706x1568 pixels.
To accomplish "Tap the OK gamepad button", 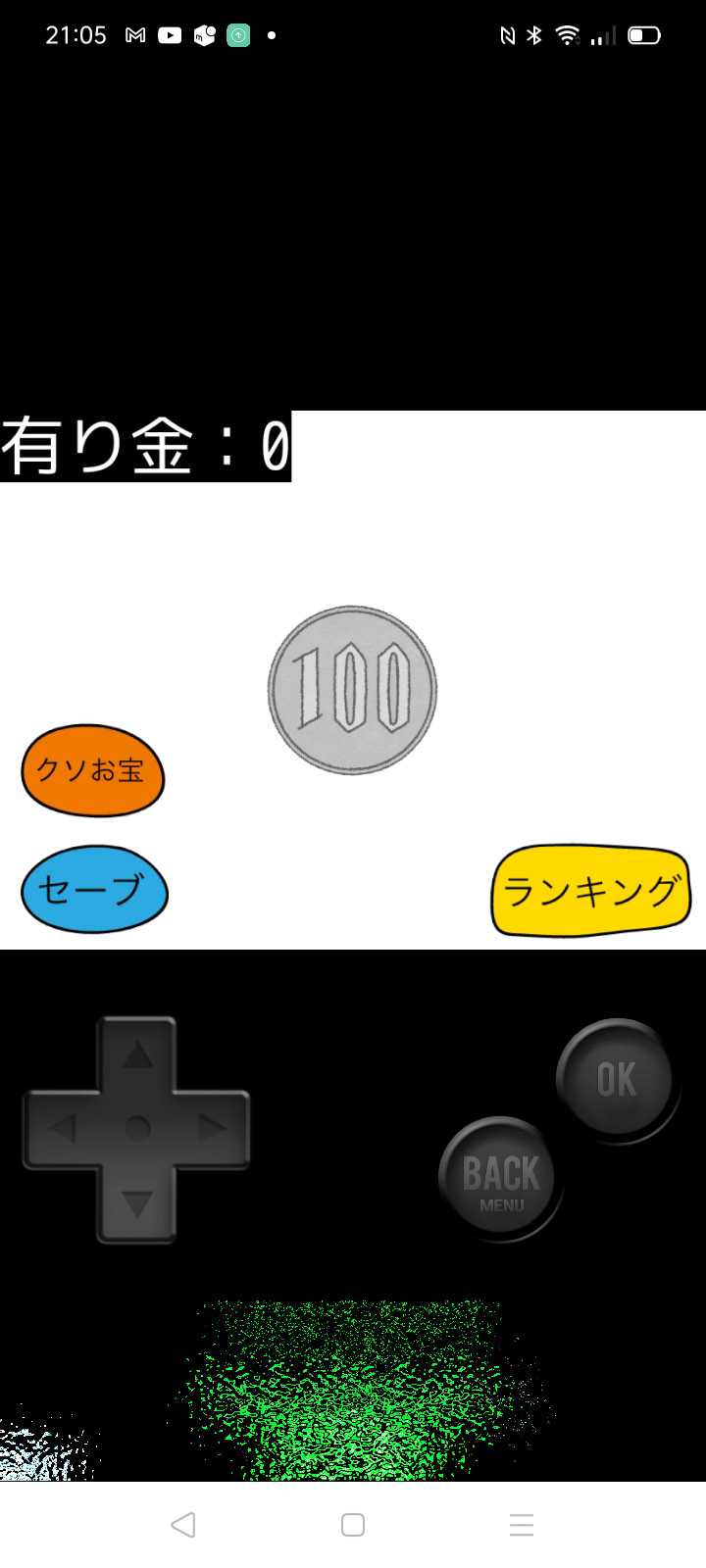I will click(x=617, y=1079).
